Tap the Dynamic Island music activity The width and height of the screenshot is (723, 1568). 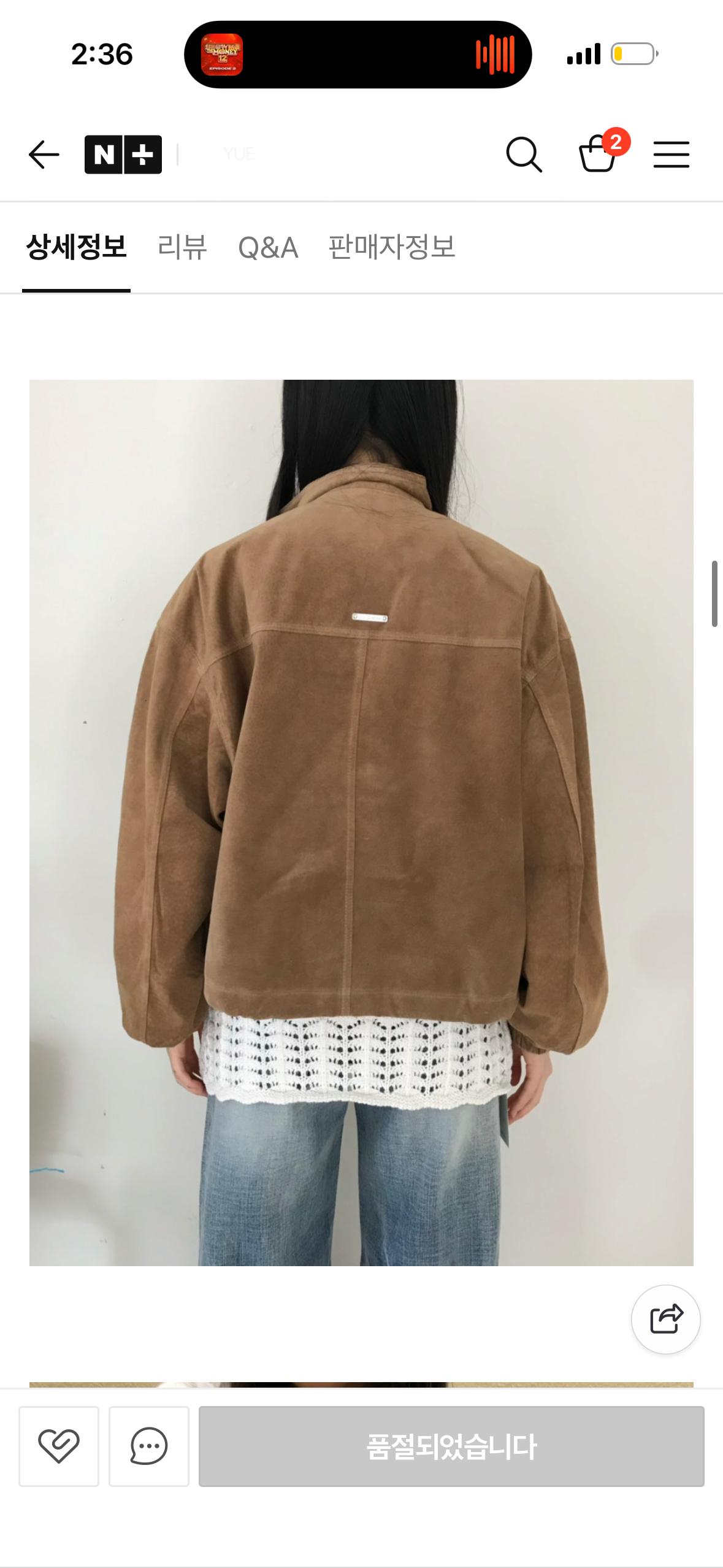(x=358, y=55)
